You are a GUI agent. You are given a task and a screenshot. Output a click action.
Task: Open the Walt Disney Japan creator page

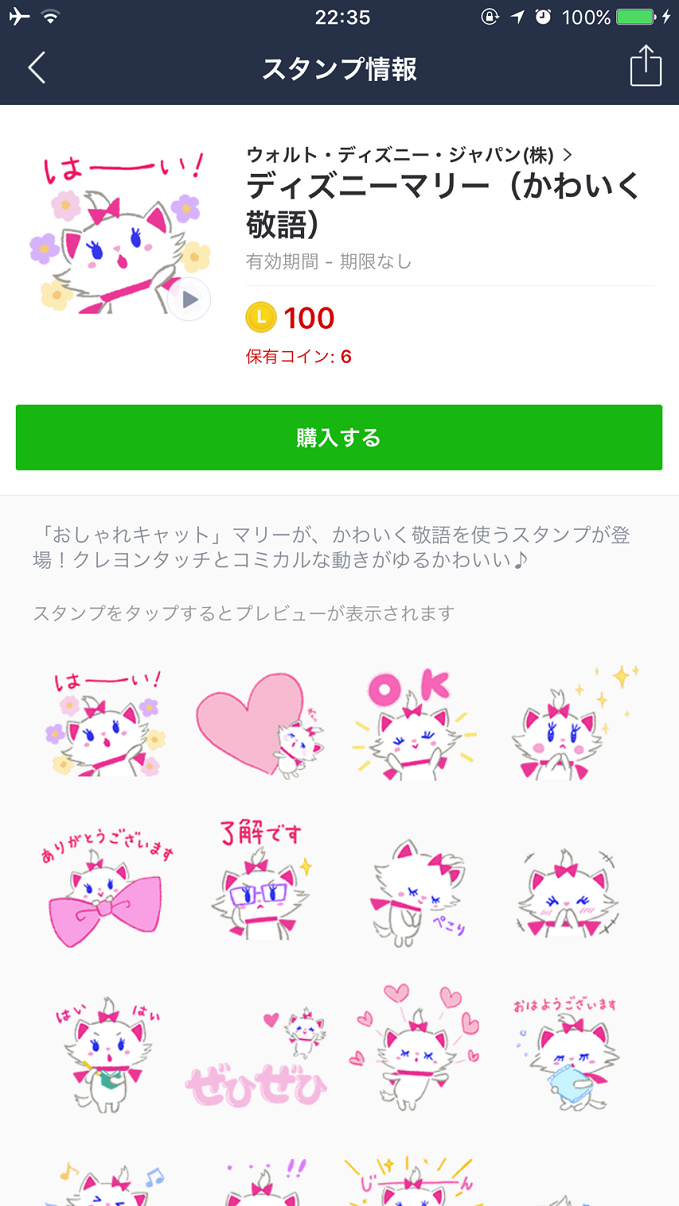[x=409, y=154]
